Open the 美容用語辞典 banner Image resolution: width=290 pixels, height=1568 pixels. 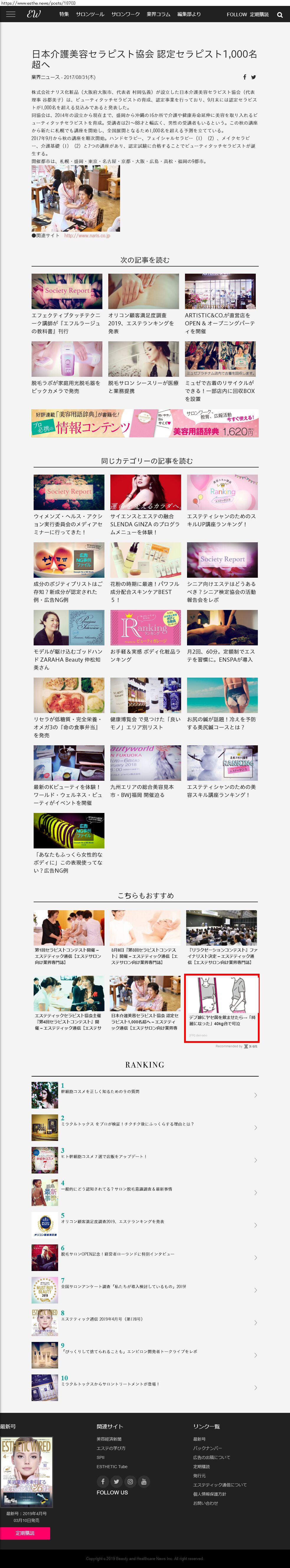[145, 423]
